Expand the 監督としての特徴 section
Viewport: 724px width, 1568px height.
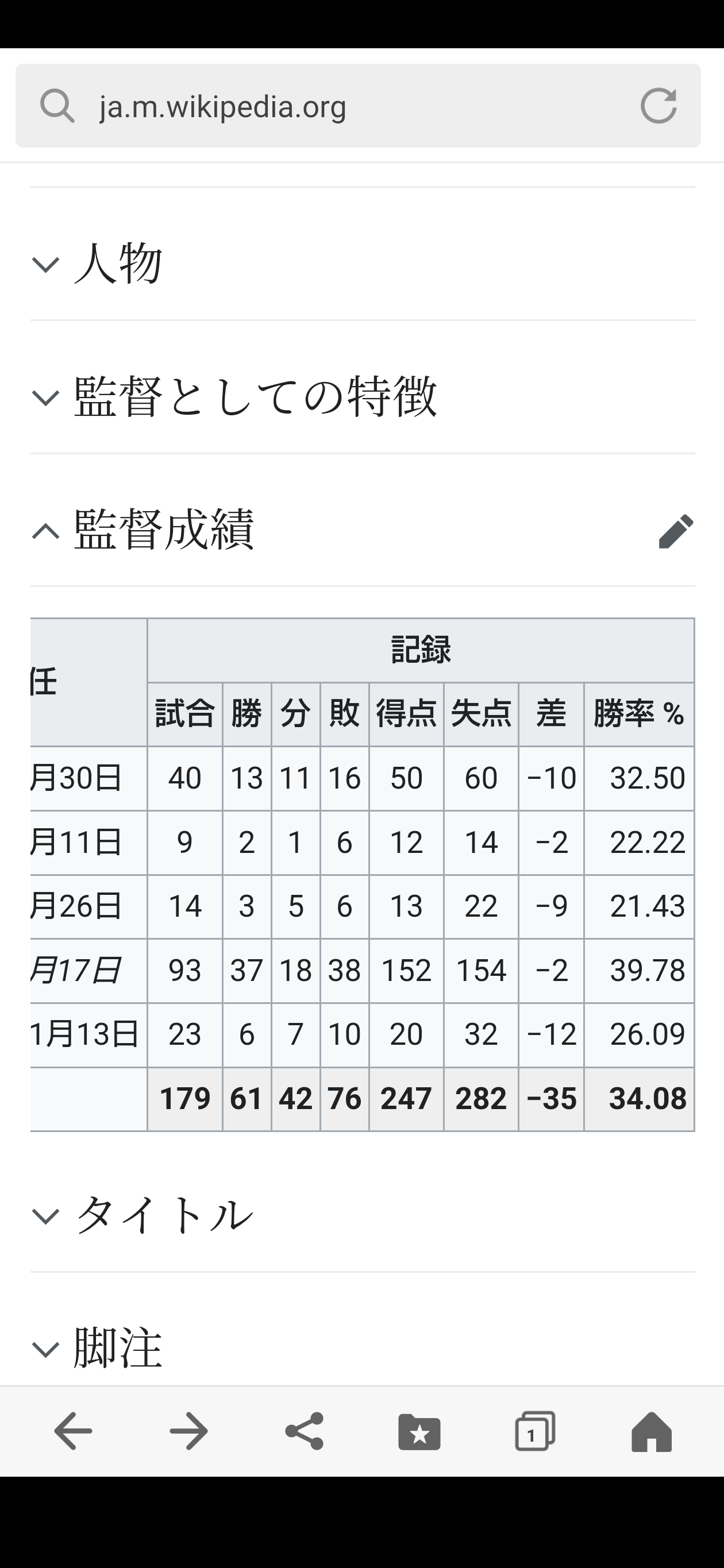[363, 396]
